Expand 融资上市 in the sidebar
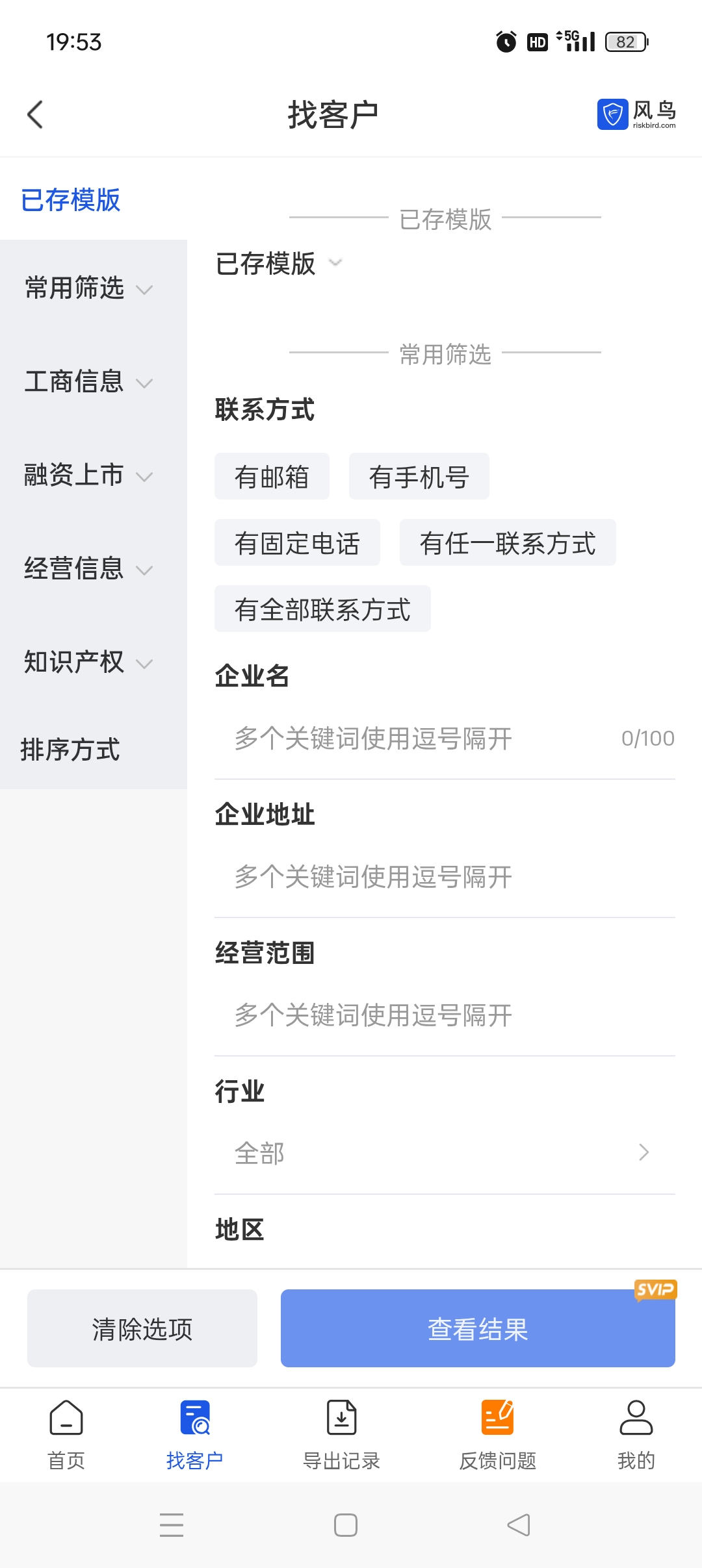This screenshot has height=1568, width=702. tap(88, 475)
